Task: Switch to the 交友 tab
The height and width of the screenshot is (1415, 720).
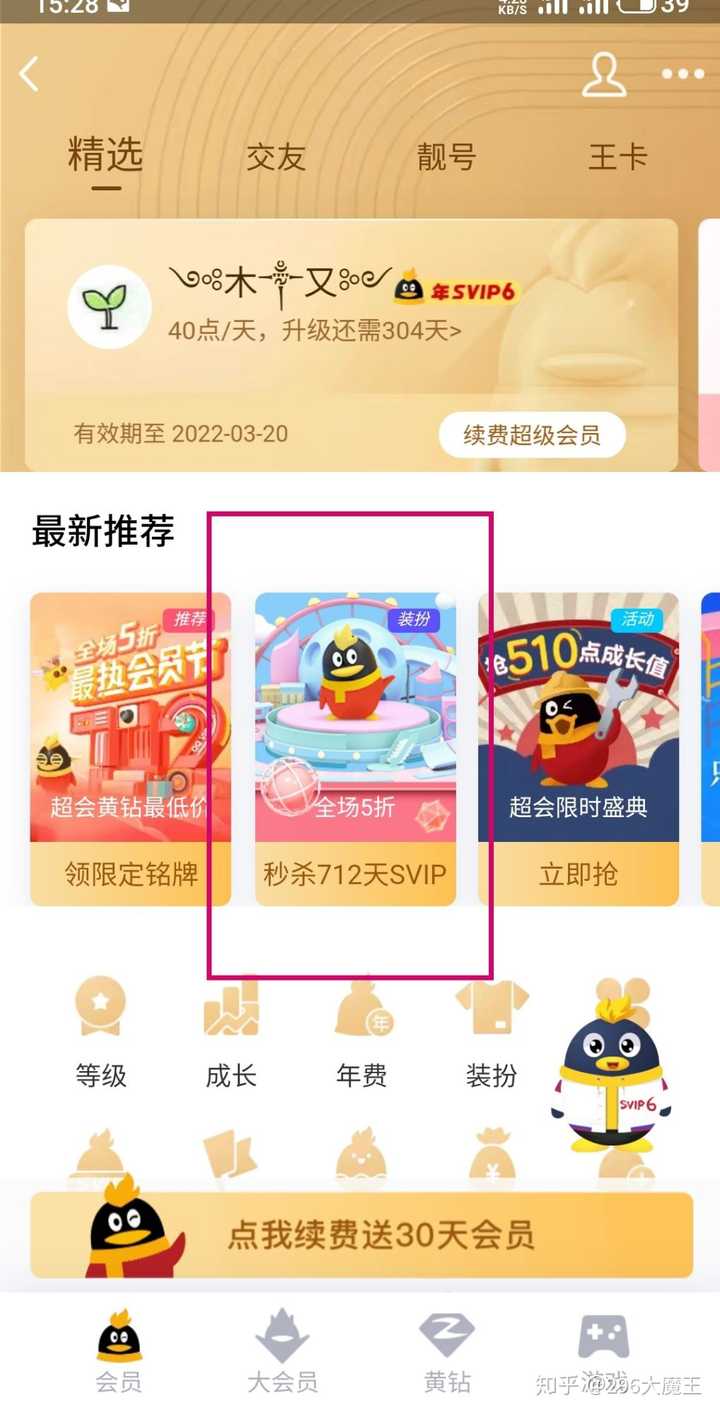Action: tap(275, 157)
